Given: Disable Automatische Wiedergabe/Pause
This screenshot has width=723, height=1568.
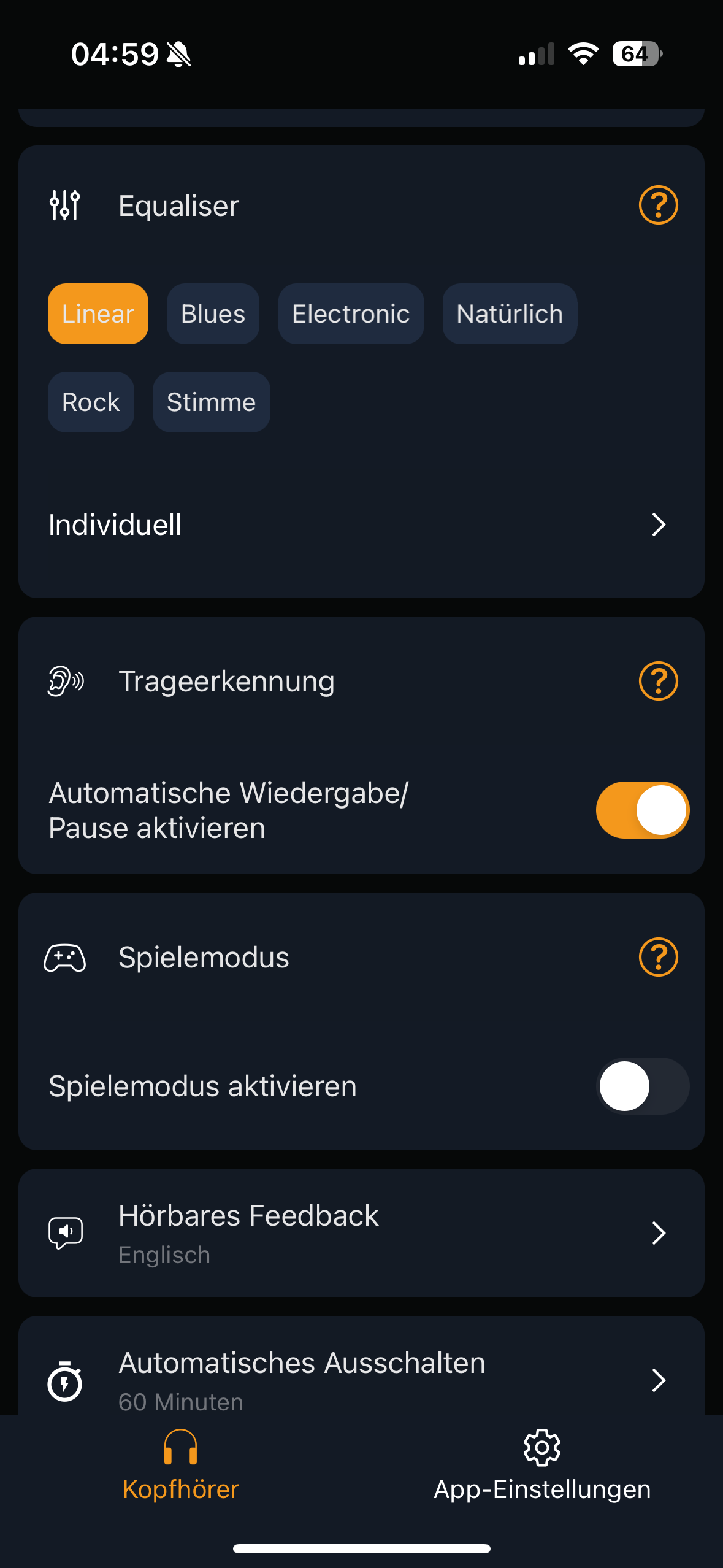Looking at the screenshot, I should pyautogui.click(x=642, y=810).
